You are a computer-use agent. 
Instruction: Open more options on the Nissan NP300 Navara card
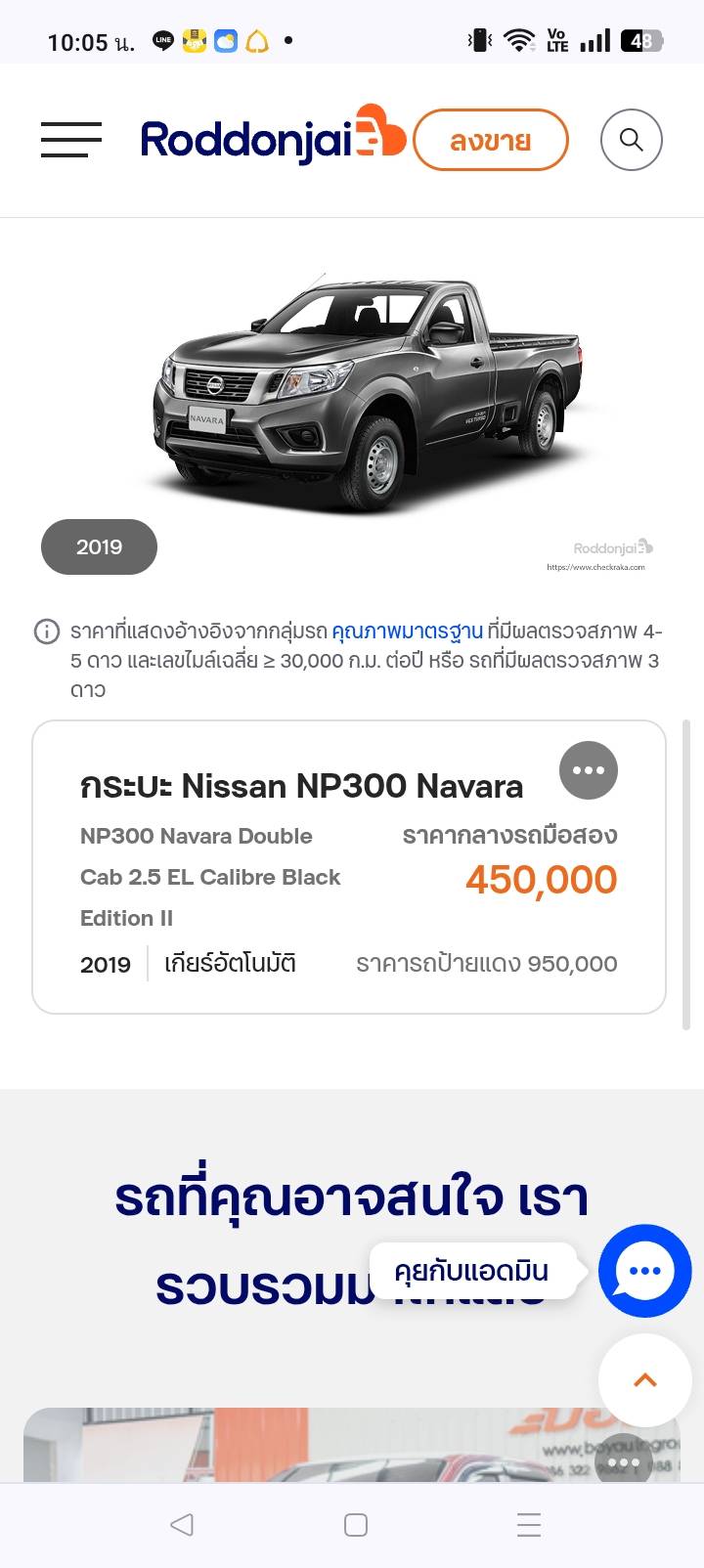click(588, 770)
